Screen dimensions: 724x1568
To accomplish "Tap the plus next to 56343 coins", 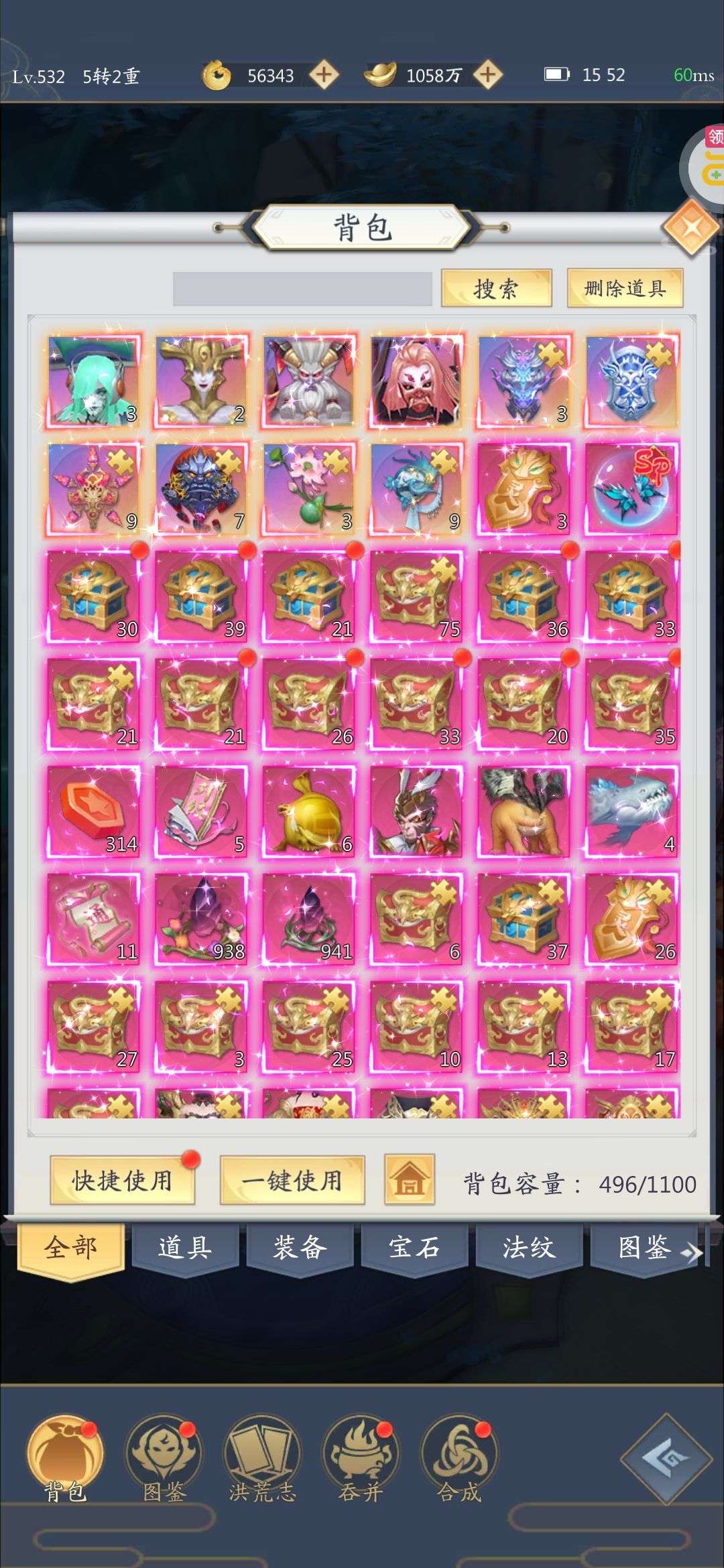I will coord(324,74).
